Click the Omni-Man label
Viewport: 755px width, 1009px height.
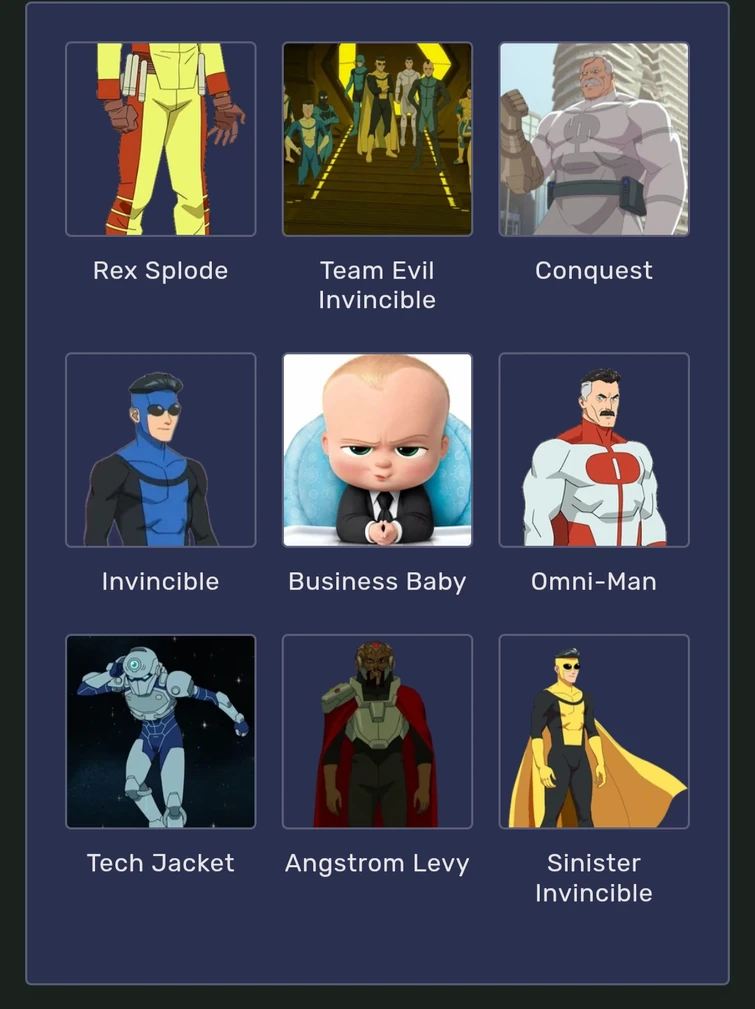(593, 581)
